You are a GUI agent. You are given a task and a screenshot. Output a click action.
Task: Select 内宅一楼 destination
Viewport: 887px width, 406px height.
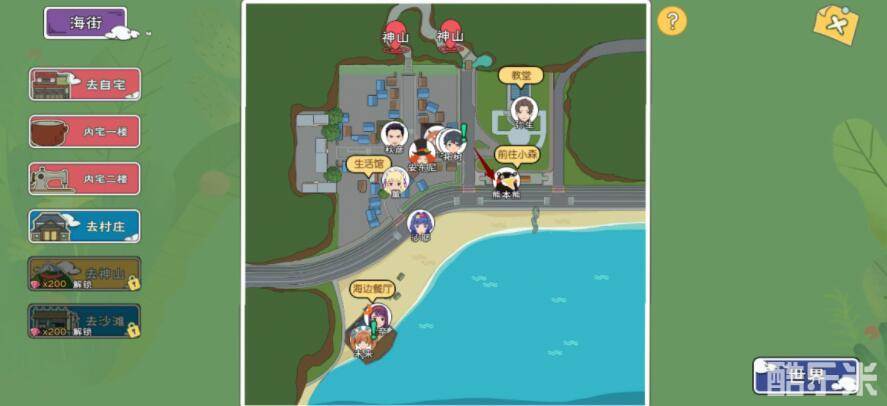[85, 132]
